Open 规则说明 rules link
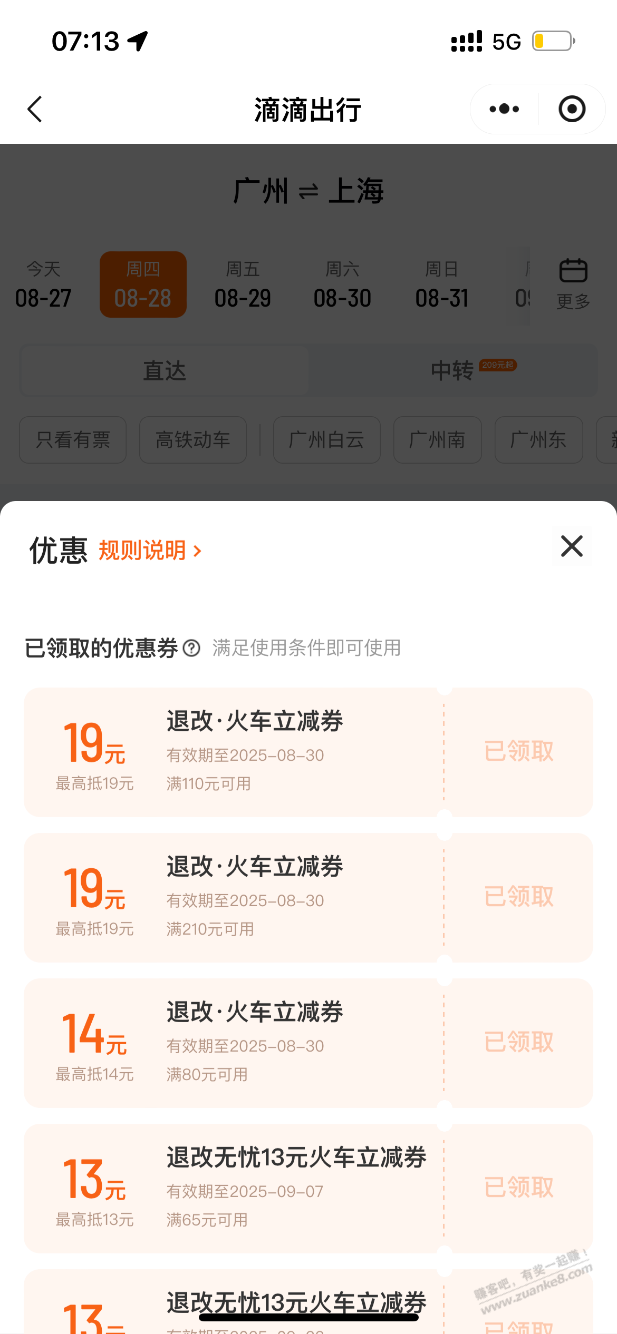Image resolution: width=617 pixels, height=1334 pixels. point(150,550)
